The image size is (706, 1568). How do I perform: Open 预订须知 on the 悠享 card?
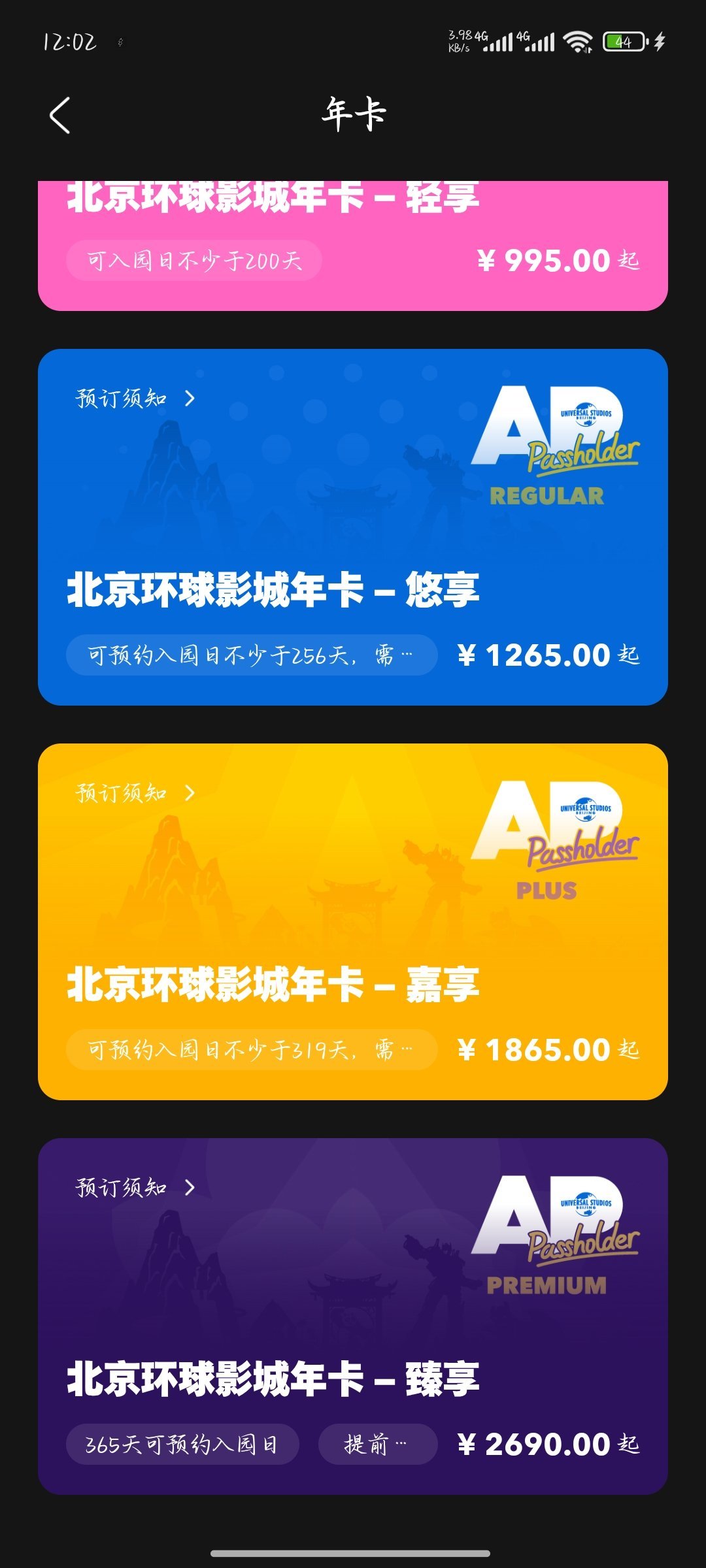[x=135, y=399]
